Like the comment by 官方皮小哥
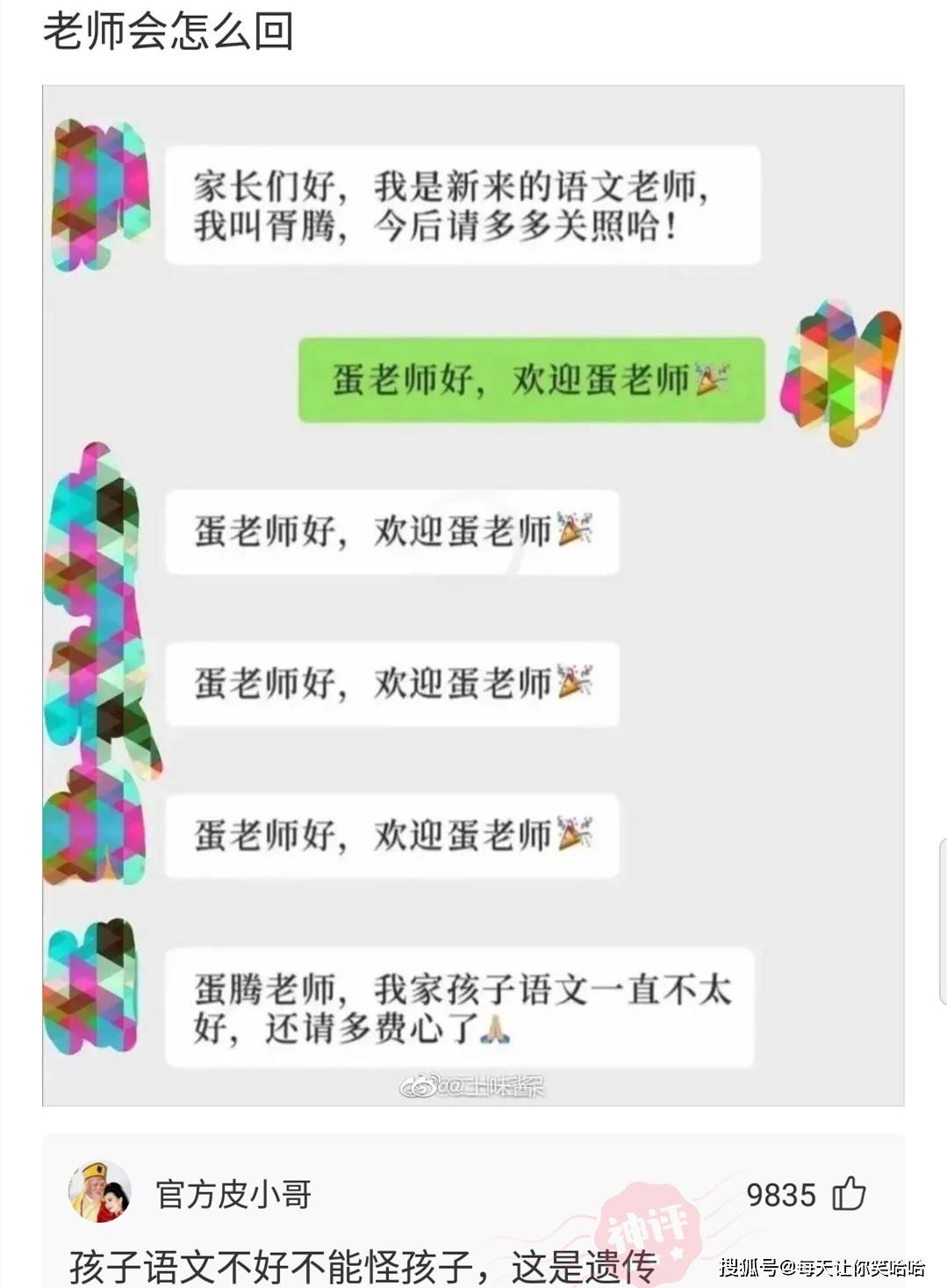The height and width of the screenshot is (1288, 947). coord(849,1194)
